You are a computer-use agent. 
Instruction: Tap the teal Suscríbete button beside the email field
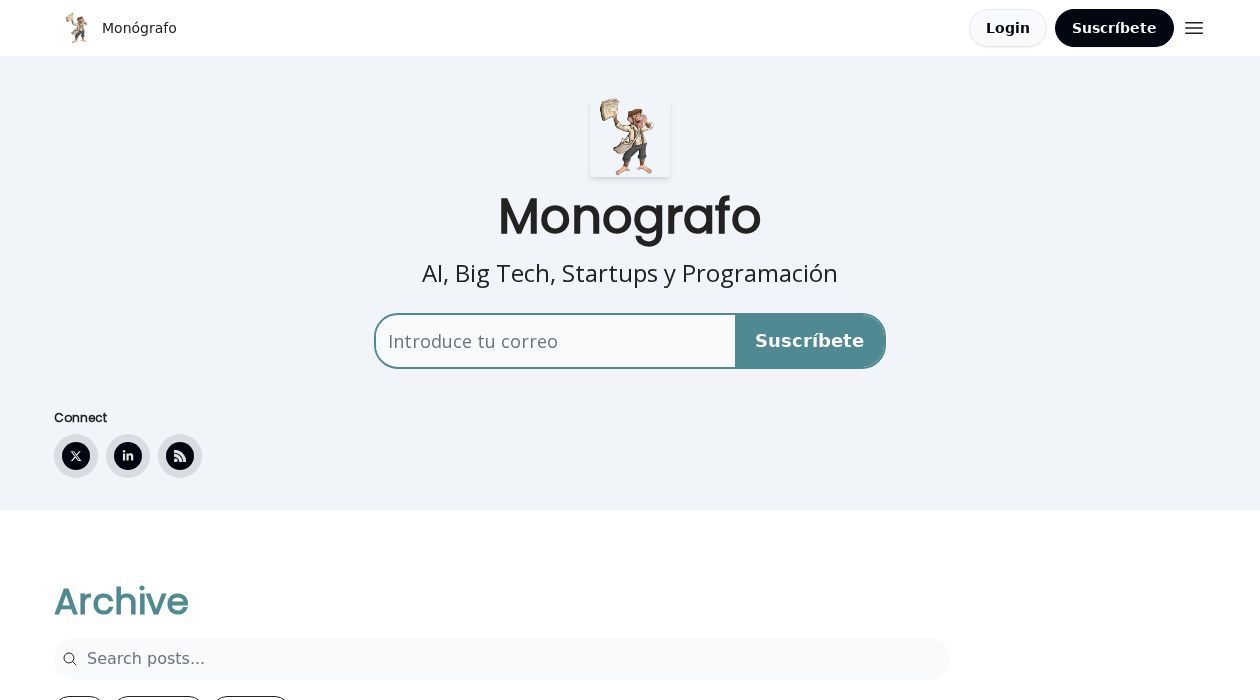[x=809, y=341]
